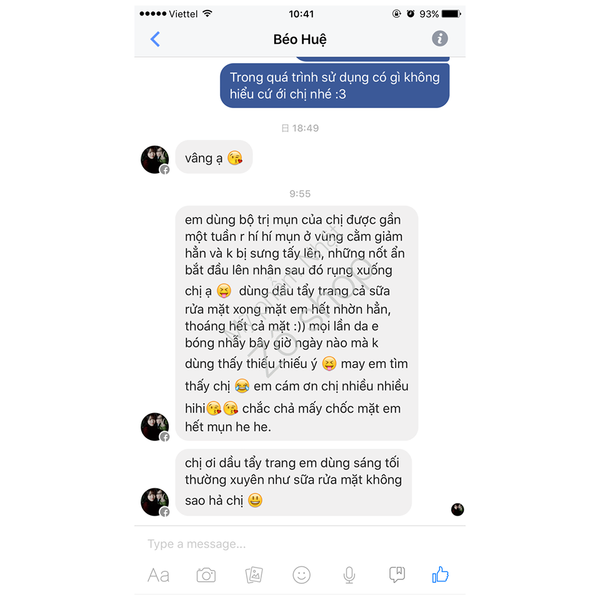600x600 pixels.
Task: Open conversation info for Béo Huệ
Action: tap(440, 39)
